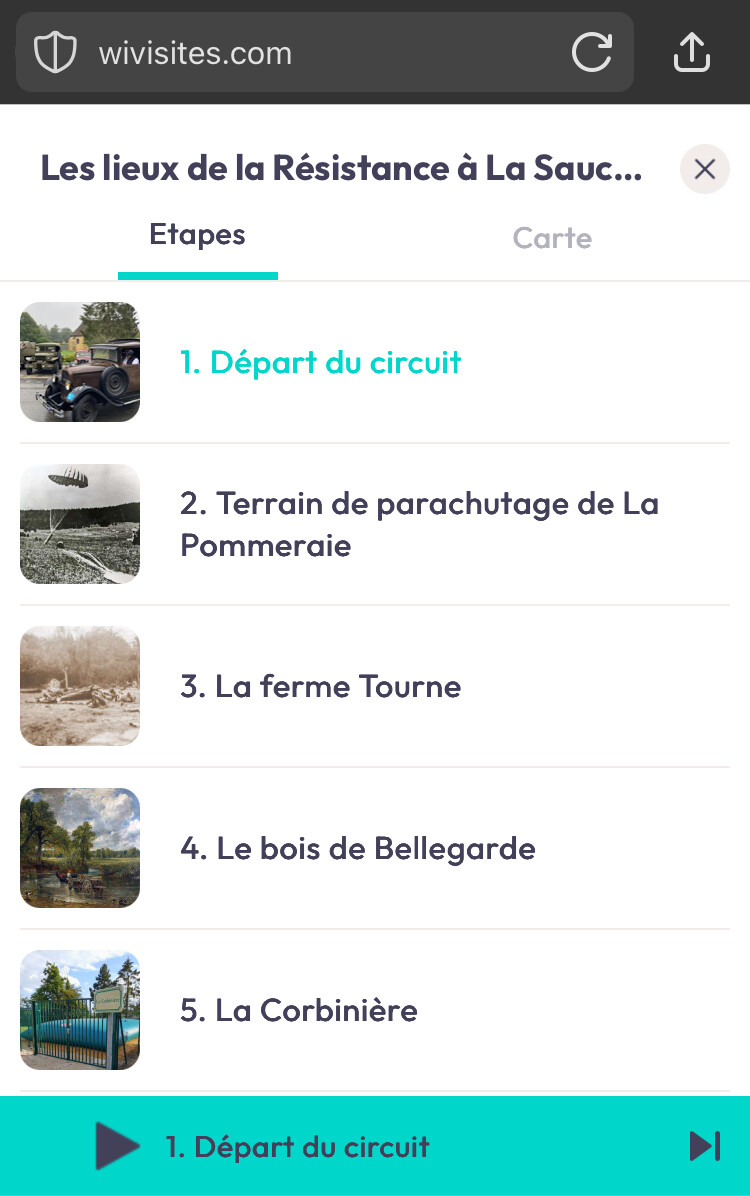This screenshot has height=1196, width=750.
Task: Go to step 4 Le bois de Bellegarde
Action: click(357, 848)
